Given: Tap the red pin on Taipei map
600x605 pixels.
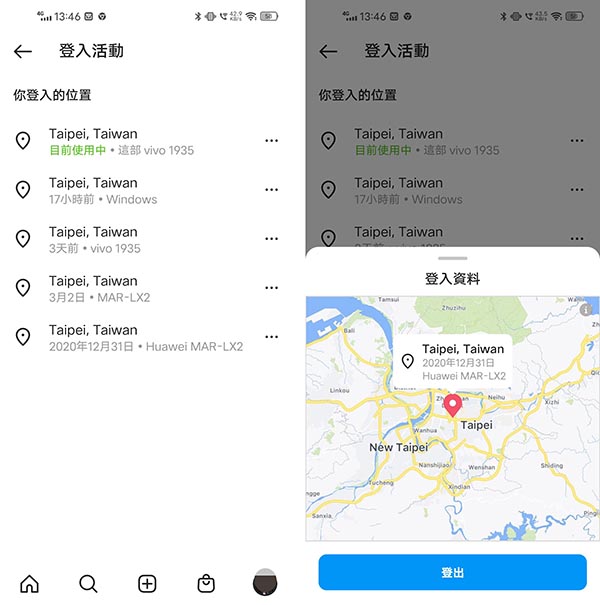Looking at the screenshot, I should [x=453, y=405].
